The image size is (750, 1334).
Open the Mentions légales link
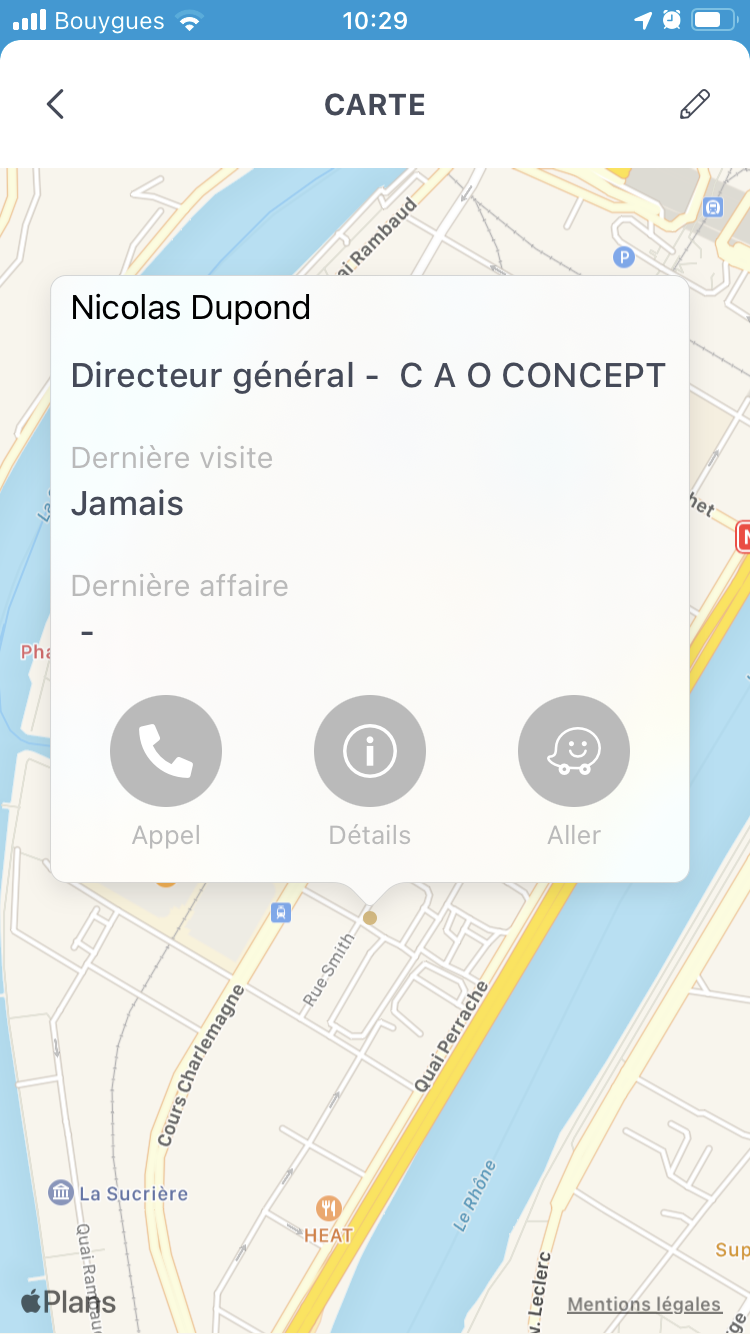(x=644, y=1304)
